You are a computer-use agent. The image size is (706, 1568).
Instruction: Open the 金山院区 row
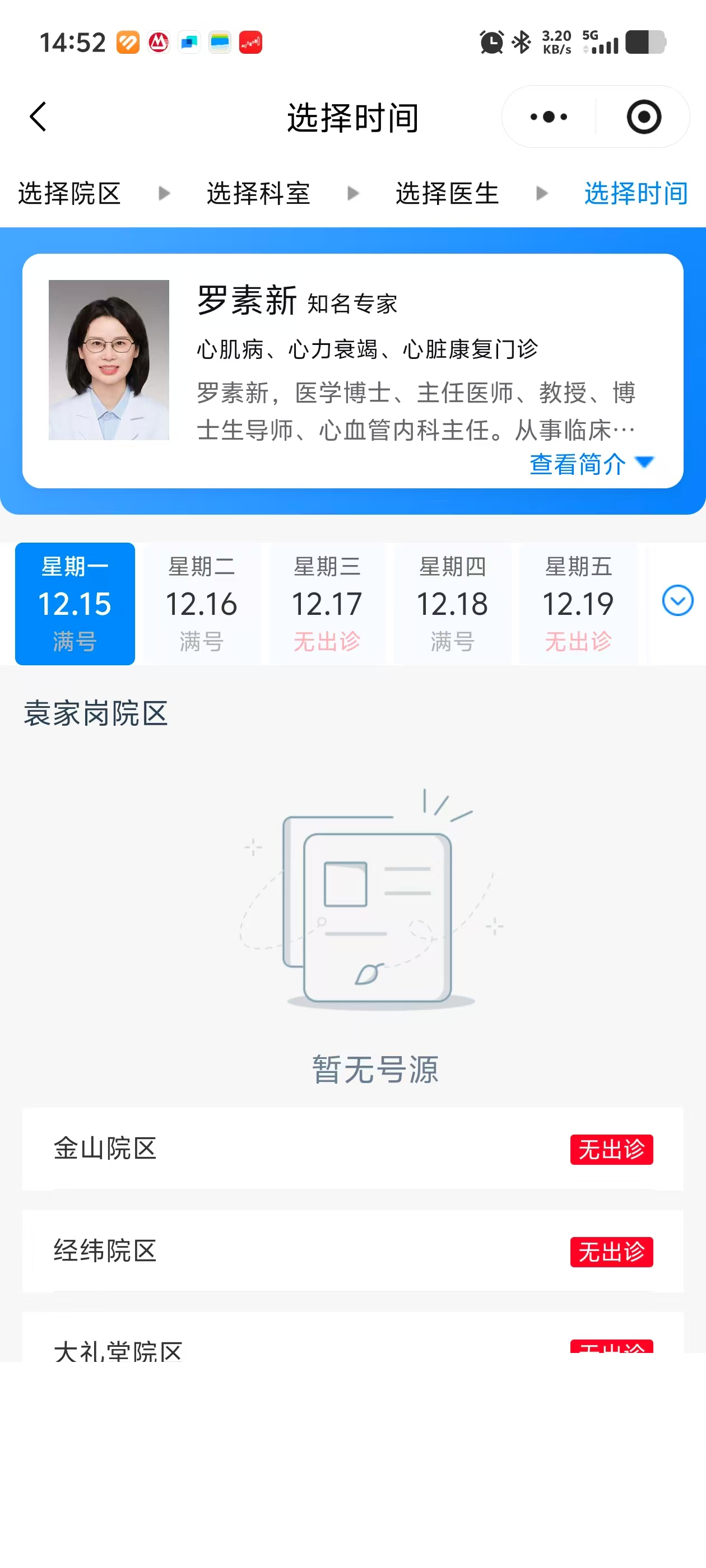[352, 1149]
